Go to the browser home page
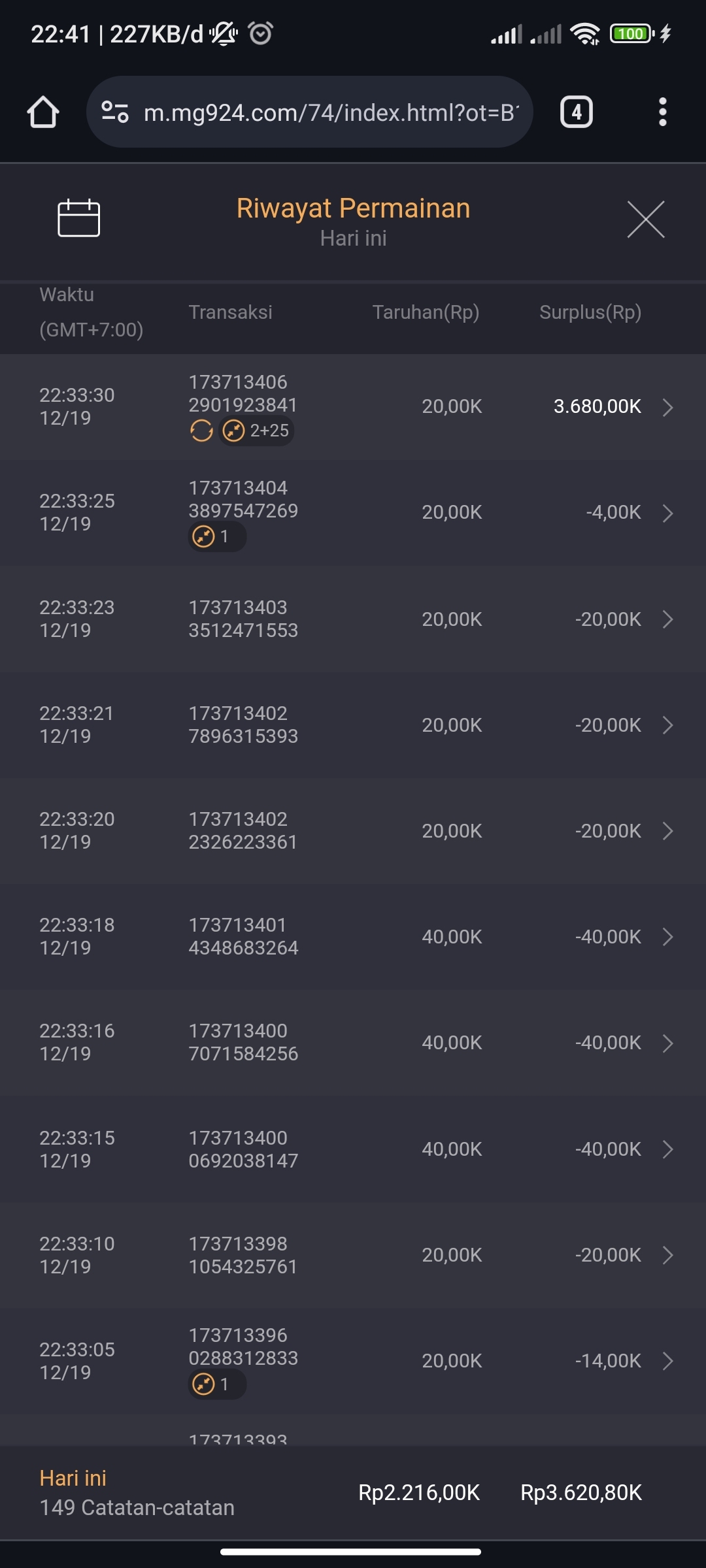706x1568 pixels. [43, 112]
